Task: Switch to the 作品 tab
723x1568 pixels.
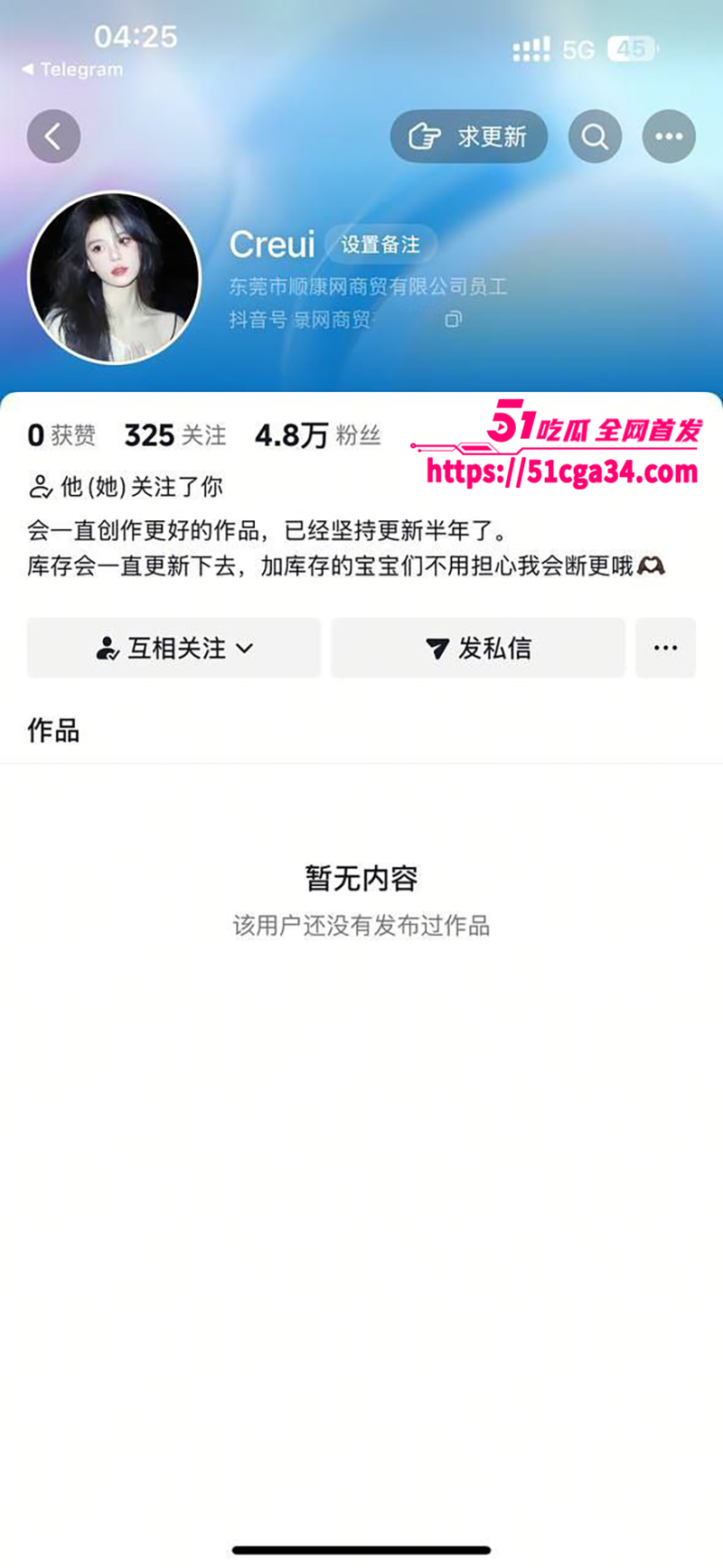Action: coord(52,731)
